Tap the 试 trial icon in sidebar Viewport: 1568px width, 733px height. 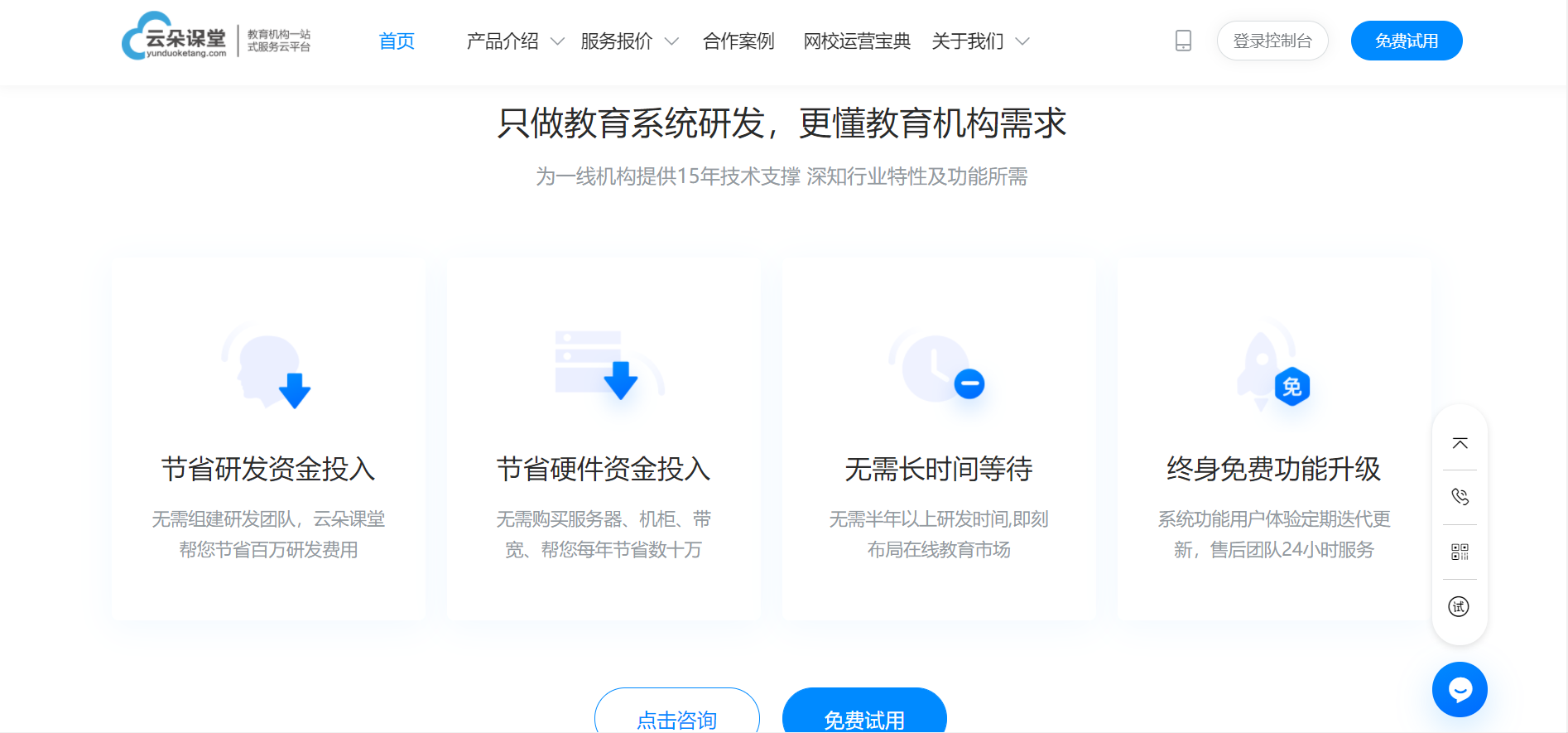tap(1459, 606)
